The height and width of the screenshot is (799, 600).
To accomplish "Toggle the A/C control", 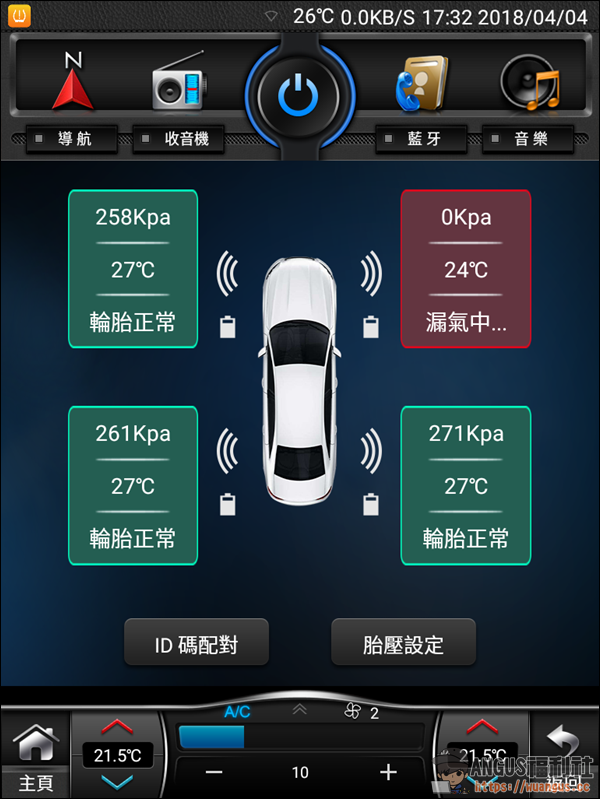I will (x=237, y=713).
